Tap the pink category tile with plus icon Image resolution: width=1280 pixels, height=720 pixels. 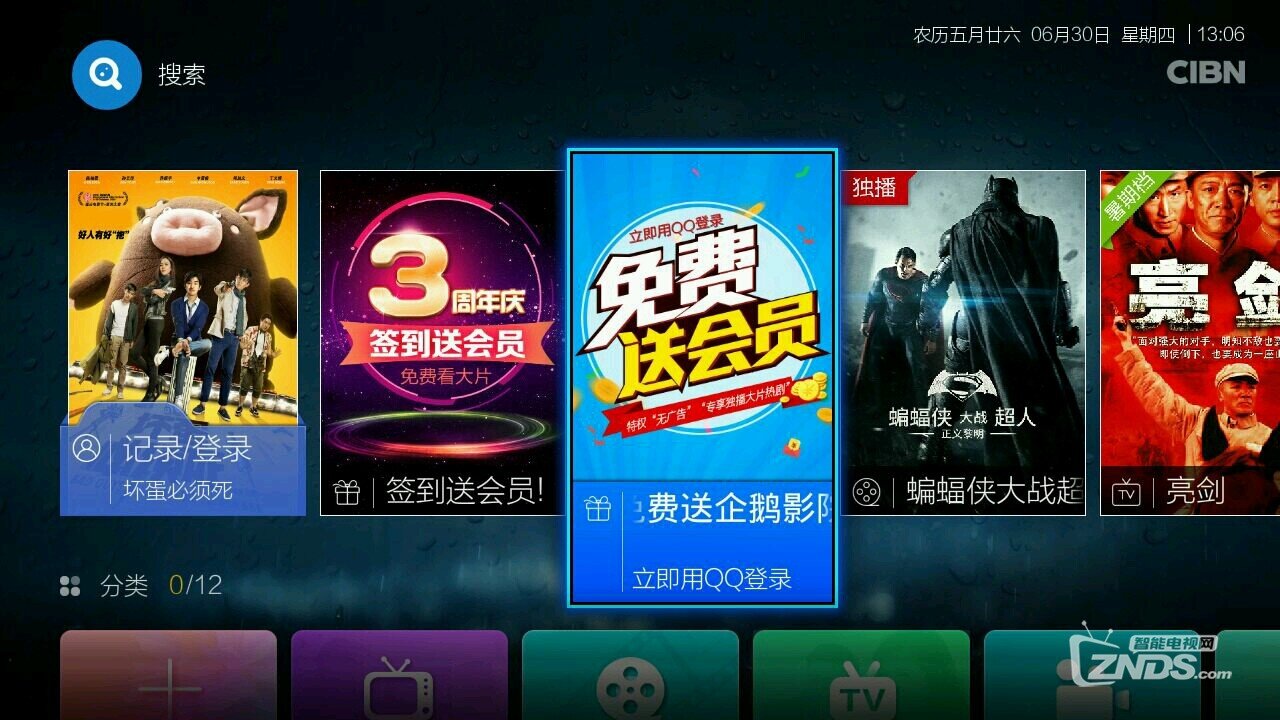168,676
